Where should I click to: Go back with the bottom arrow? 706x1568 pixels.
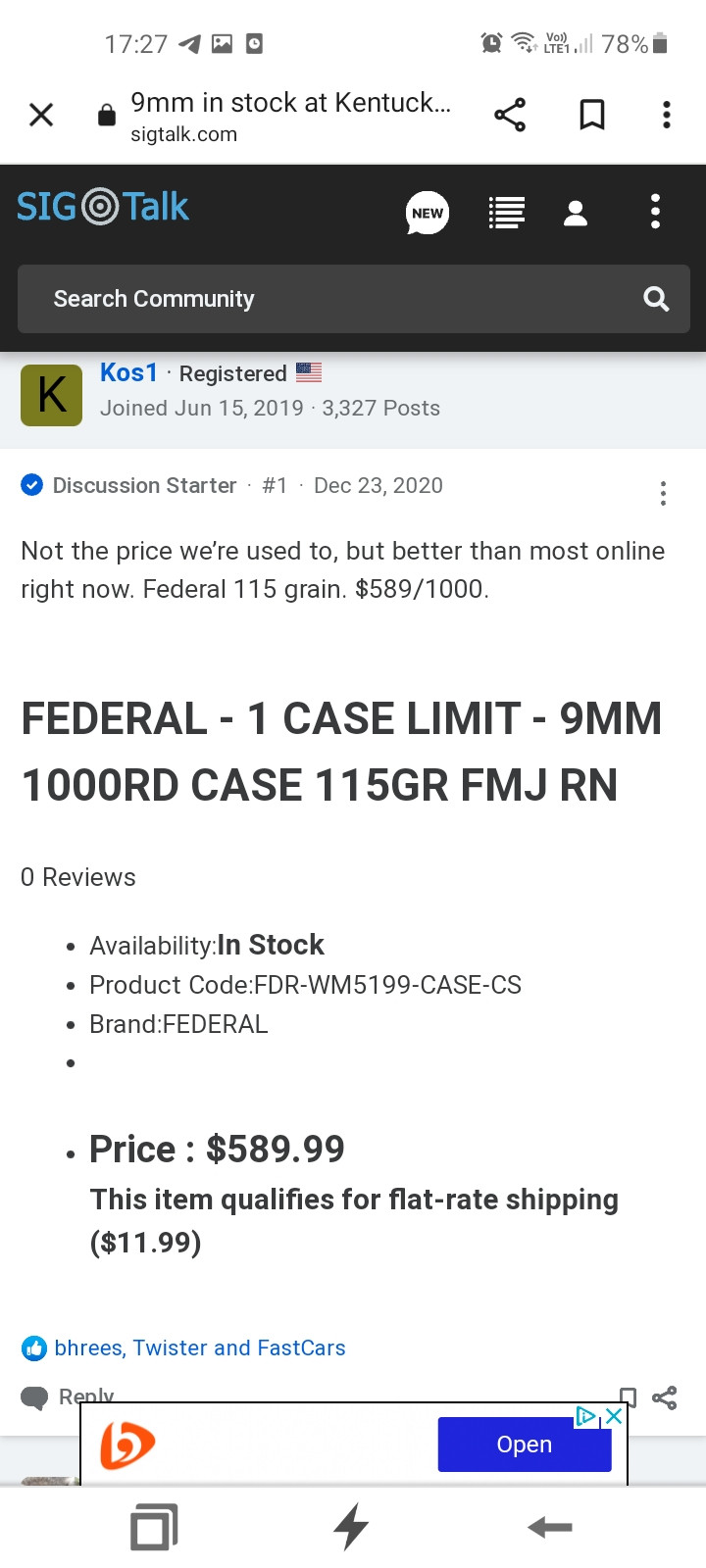click(x=550, y=1527)
